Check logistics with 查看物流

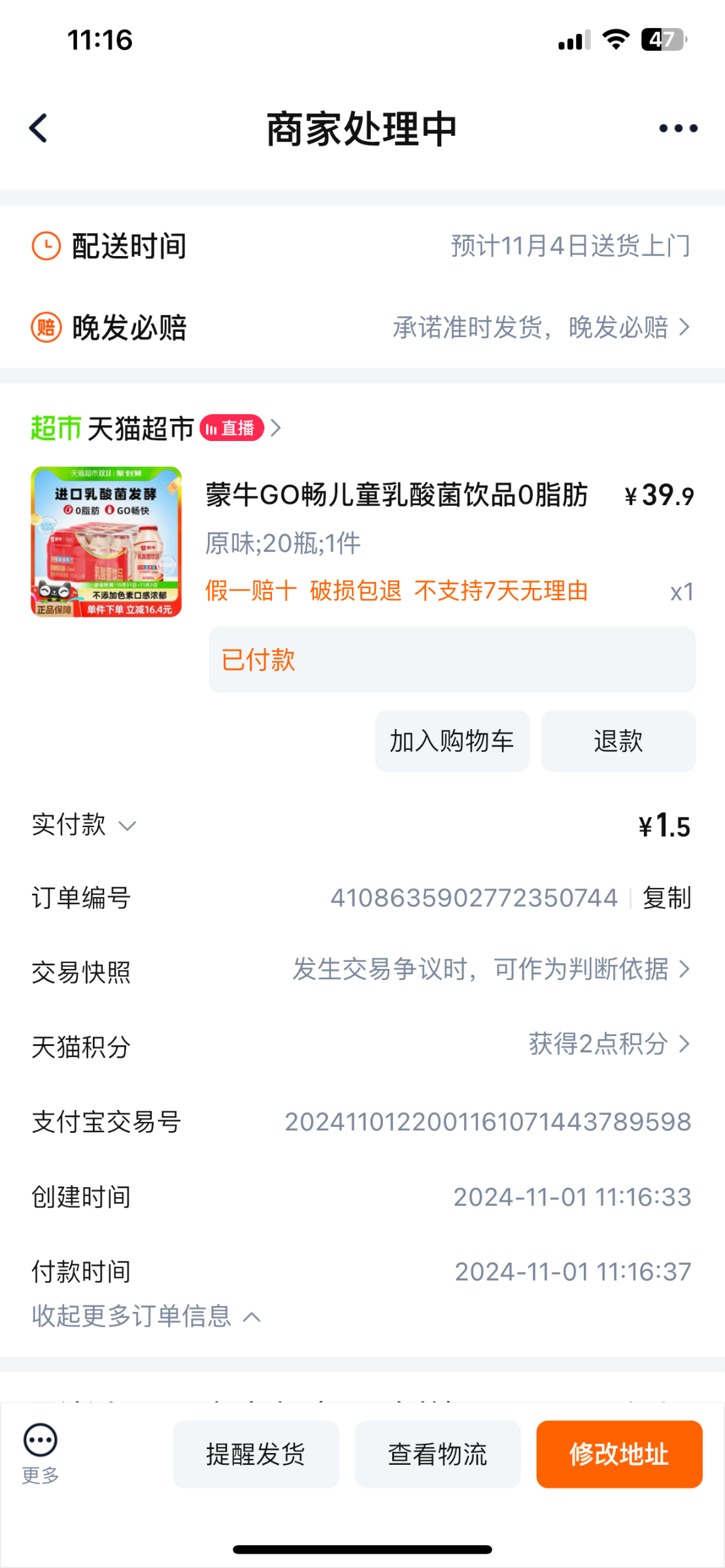point(437,1454)
